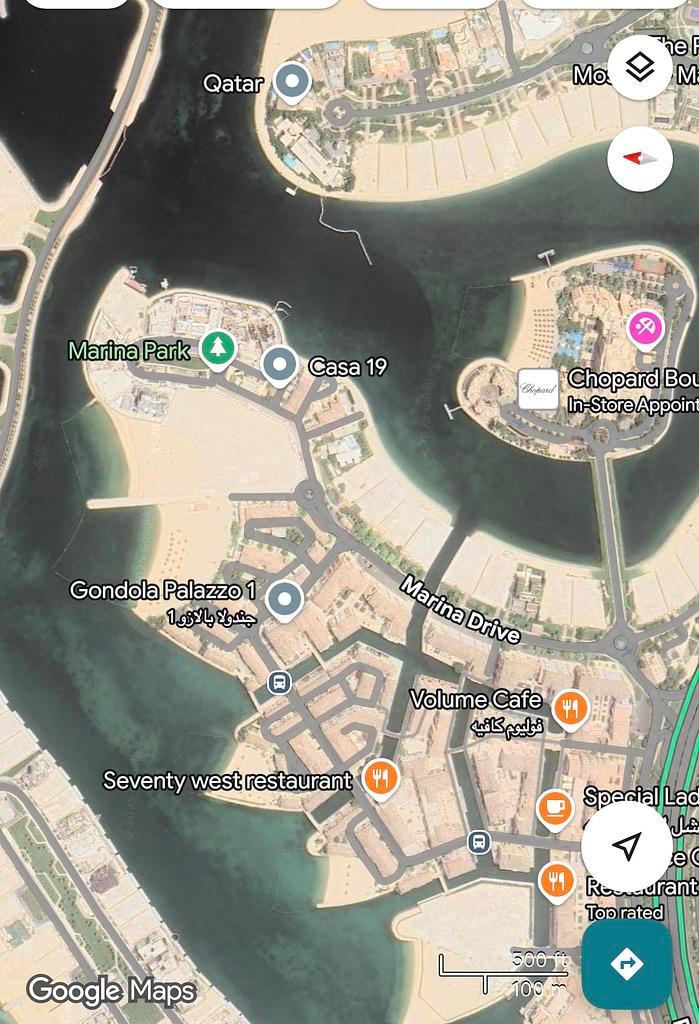Viewport: 699px width, 1024px height.
Task: Select the Qatar location pin
Action: pyautogui.click(x=292, y=82)
